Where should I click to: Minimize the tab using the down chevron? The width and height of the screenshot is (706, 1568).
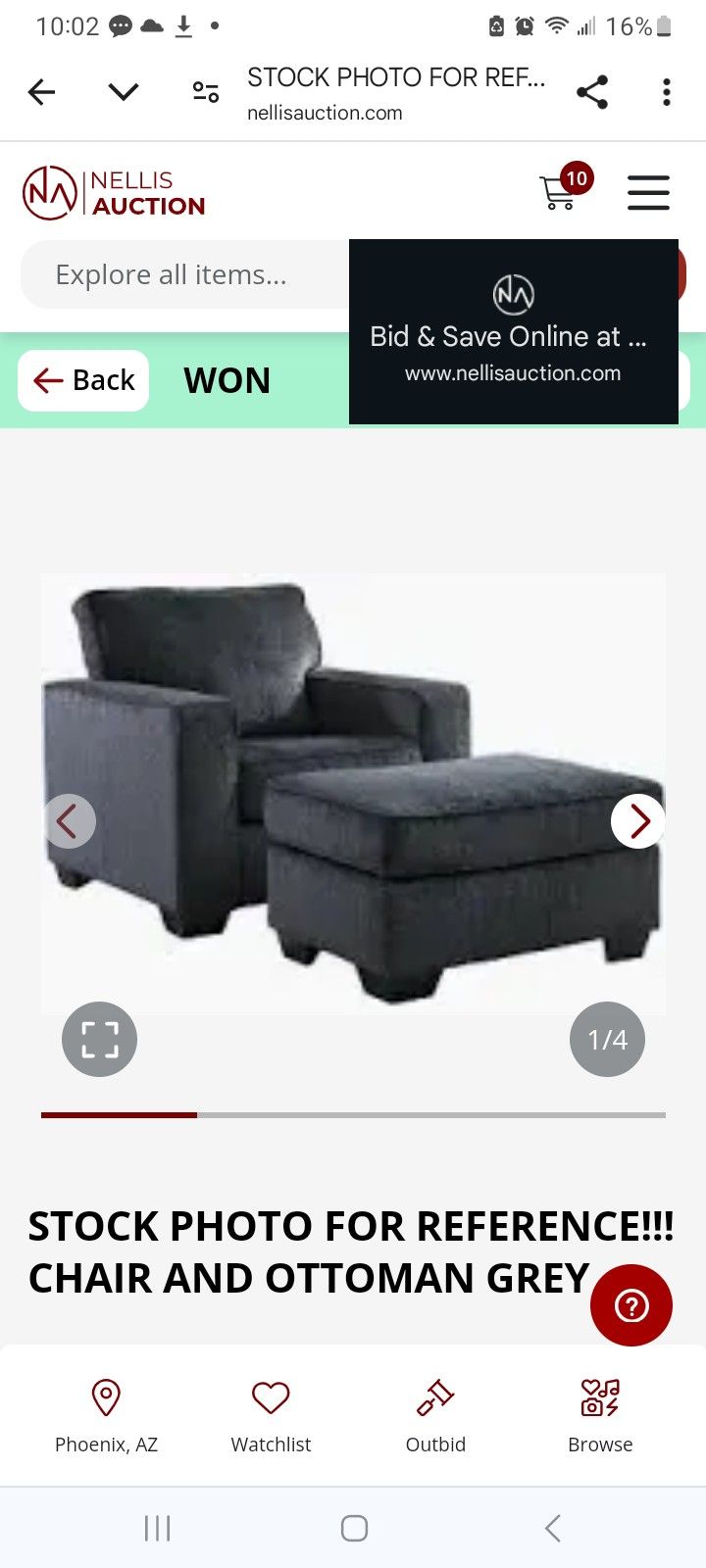click(124, 93)
